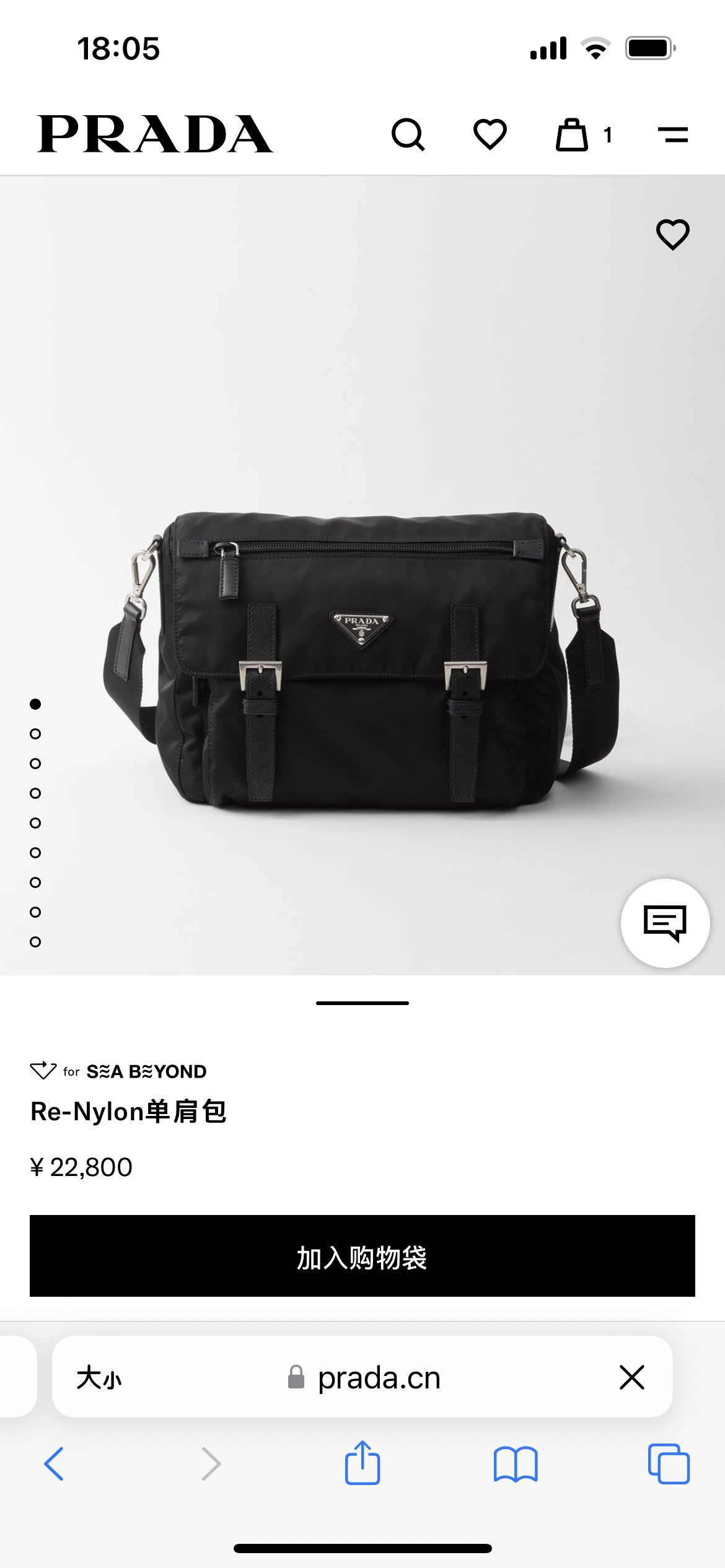Add this bag to wishlist
Viewport: 725px width, 1568px height.
tap(672, 235)
